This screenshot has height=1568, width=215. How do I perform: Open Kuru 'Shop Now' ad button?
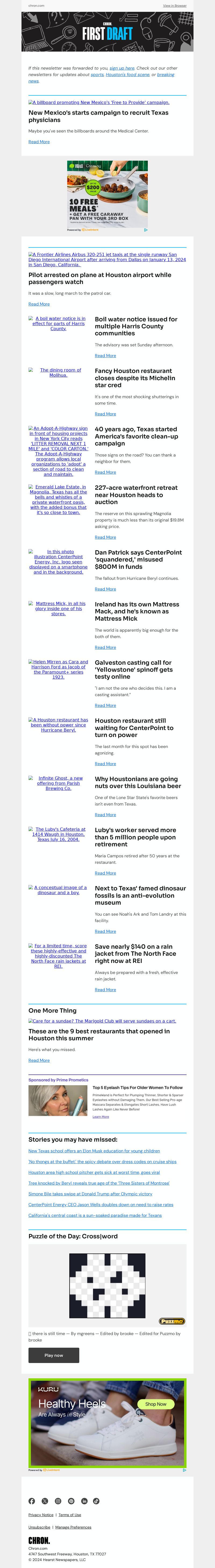click(x=155, y=1404)
